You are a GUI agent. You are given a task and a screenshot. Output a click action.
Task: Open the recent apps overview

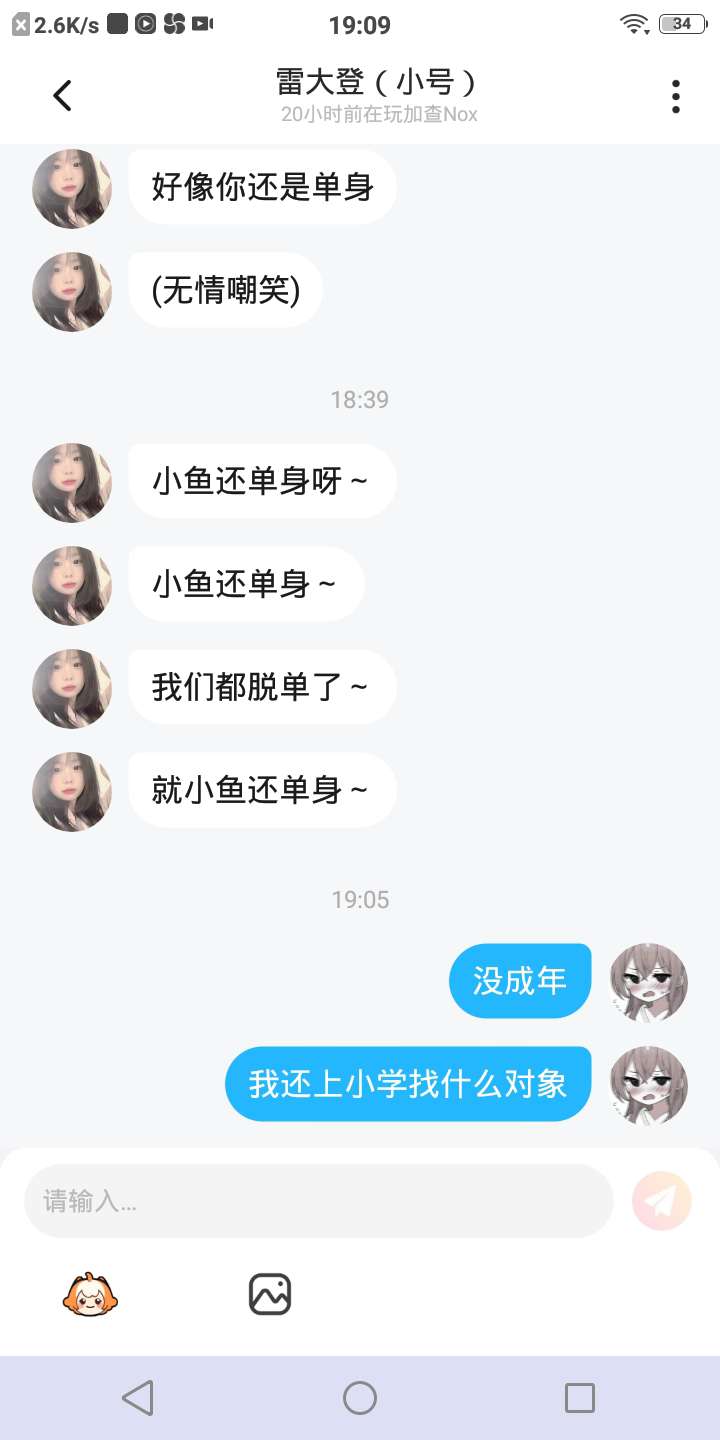pos(579,1398)
